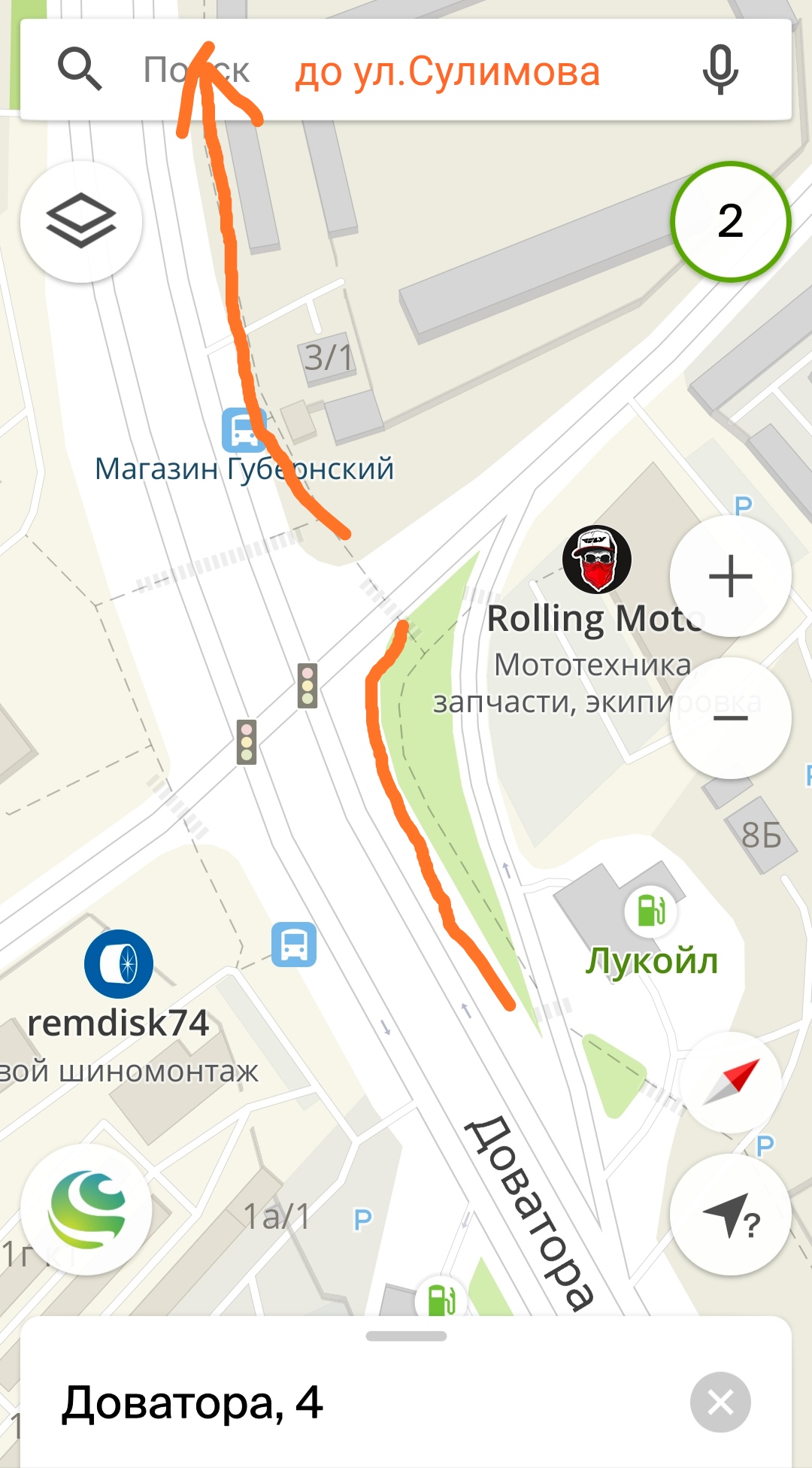Select the remdisk74 place marker

[119, 964]
